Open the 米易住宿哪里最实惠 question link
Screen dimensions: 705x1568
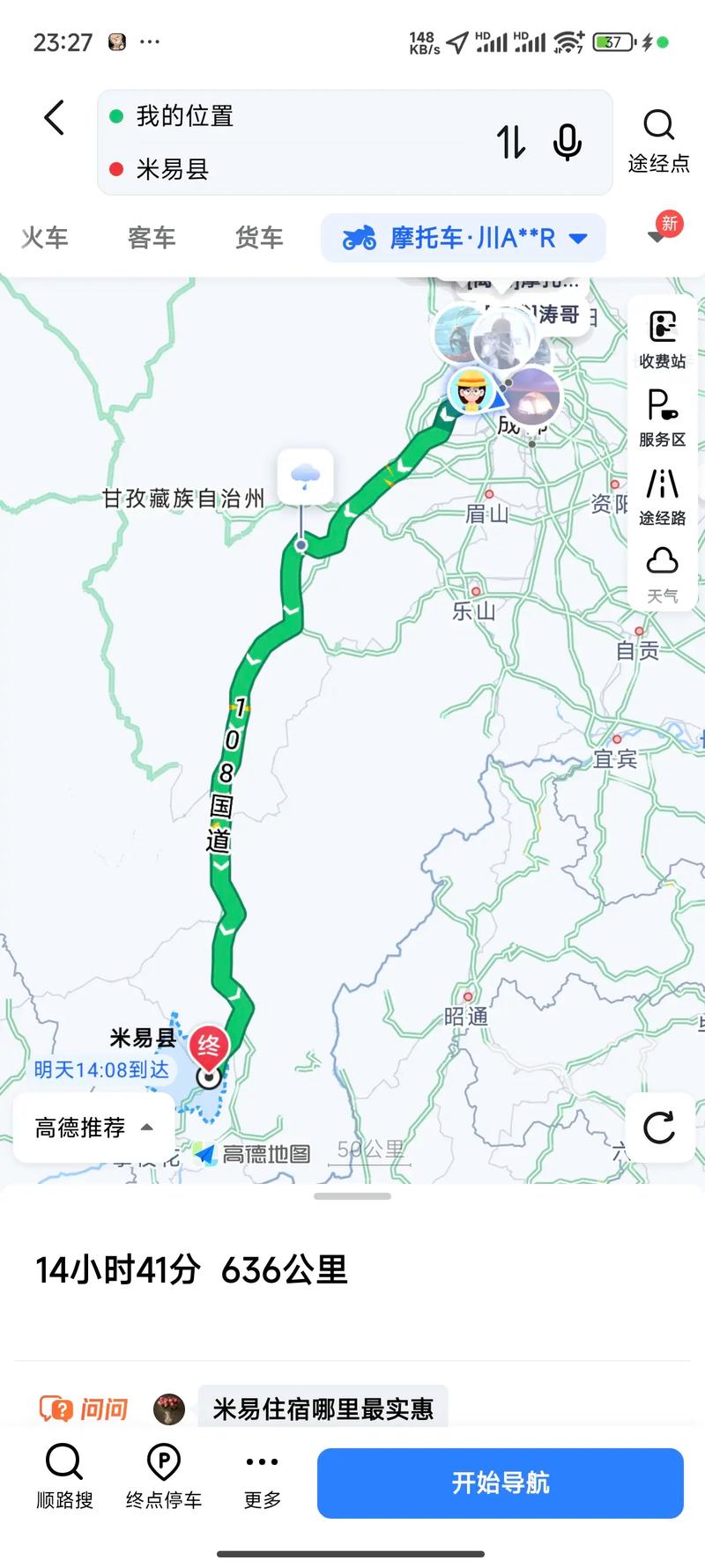click(324, 1409)
